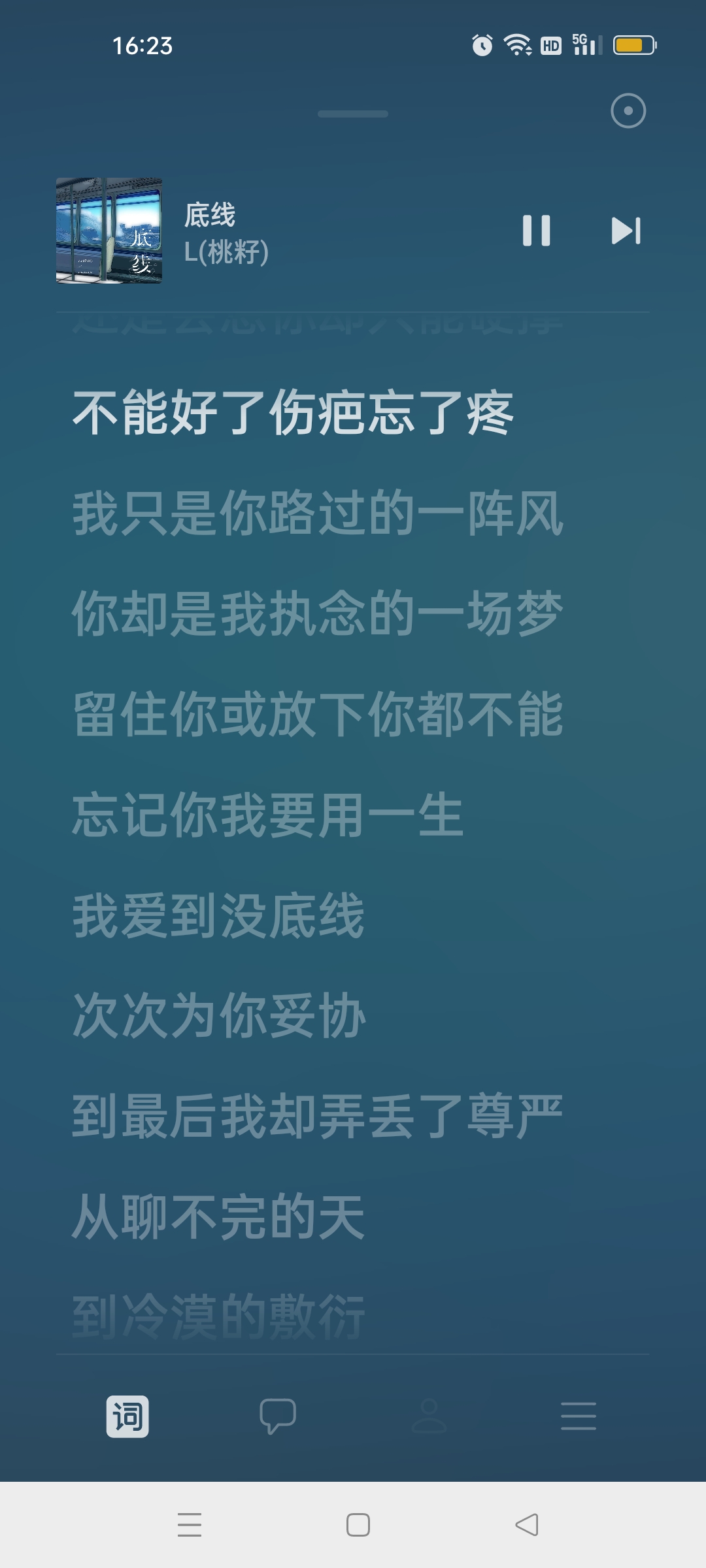Tap the drag handle to collapse player
Viewport: 706px width, 1568px height.
(353, 114)
